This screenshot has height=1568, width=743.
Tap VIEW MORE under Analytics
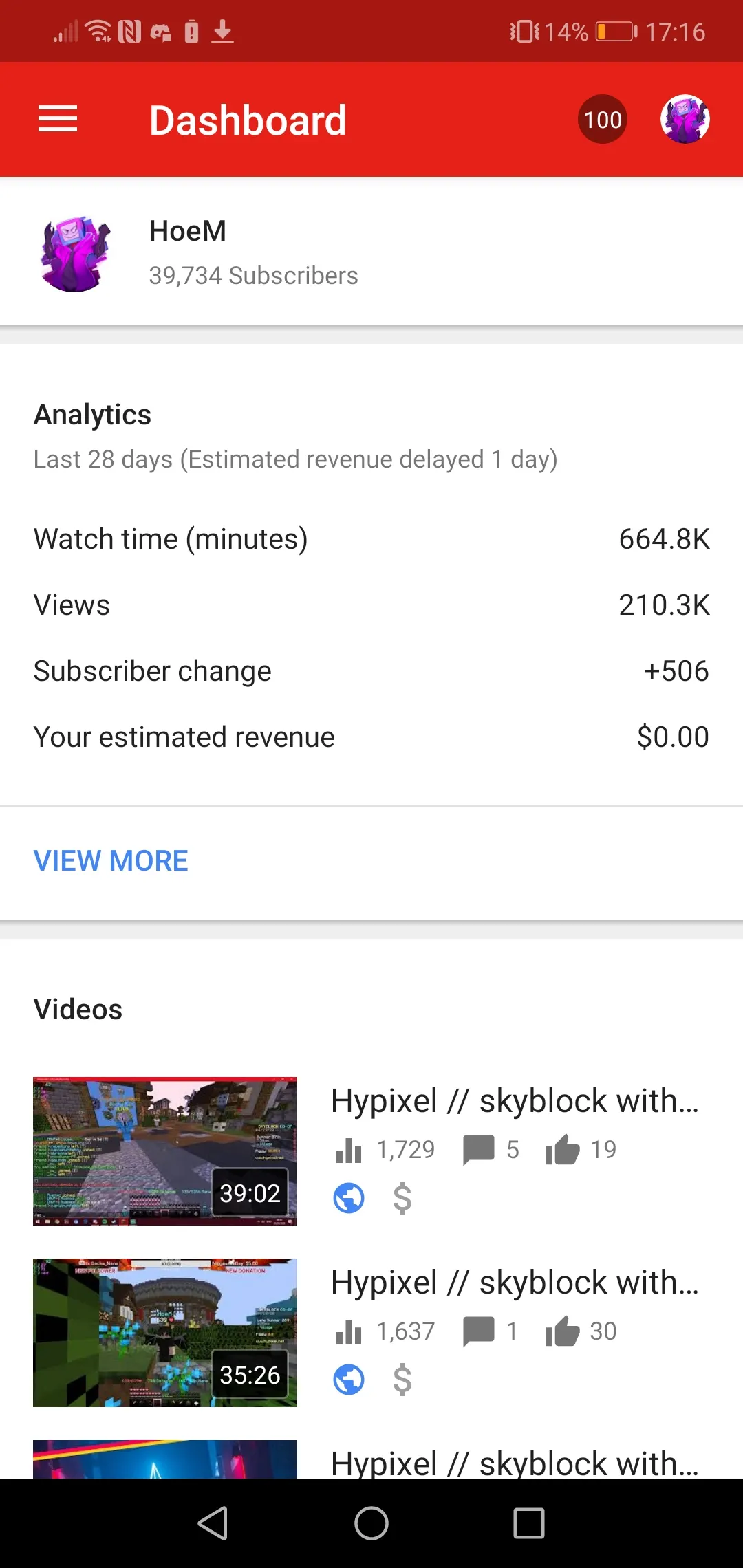tap(111, 861)
